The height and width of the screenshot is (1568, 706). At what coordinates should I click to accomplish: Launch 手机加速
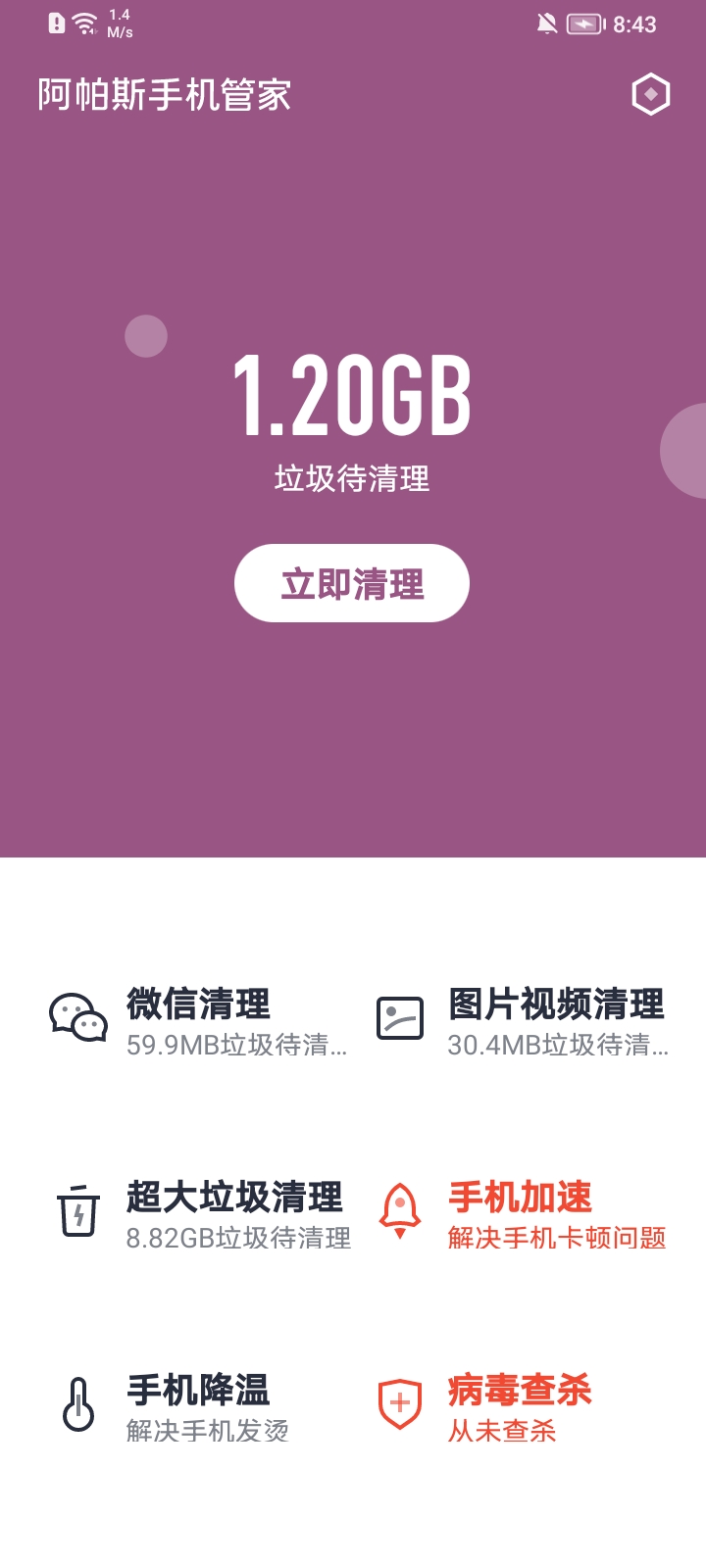(523, 1214)
